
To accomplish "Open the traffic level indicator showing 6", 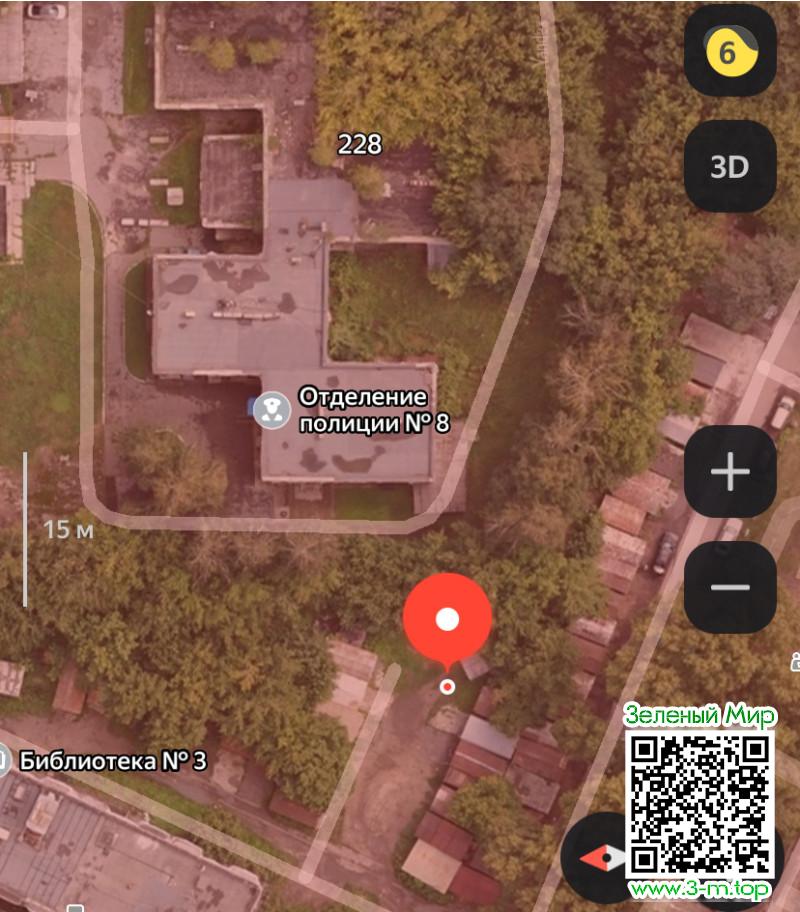I will (x=729, y=52).
